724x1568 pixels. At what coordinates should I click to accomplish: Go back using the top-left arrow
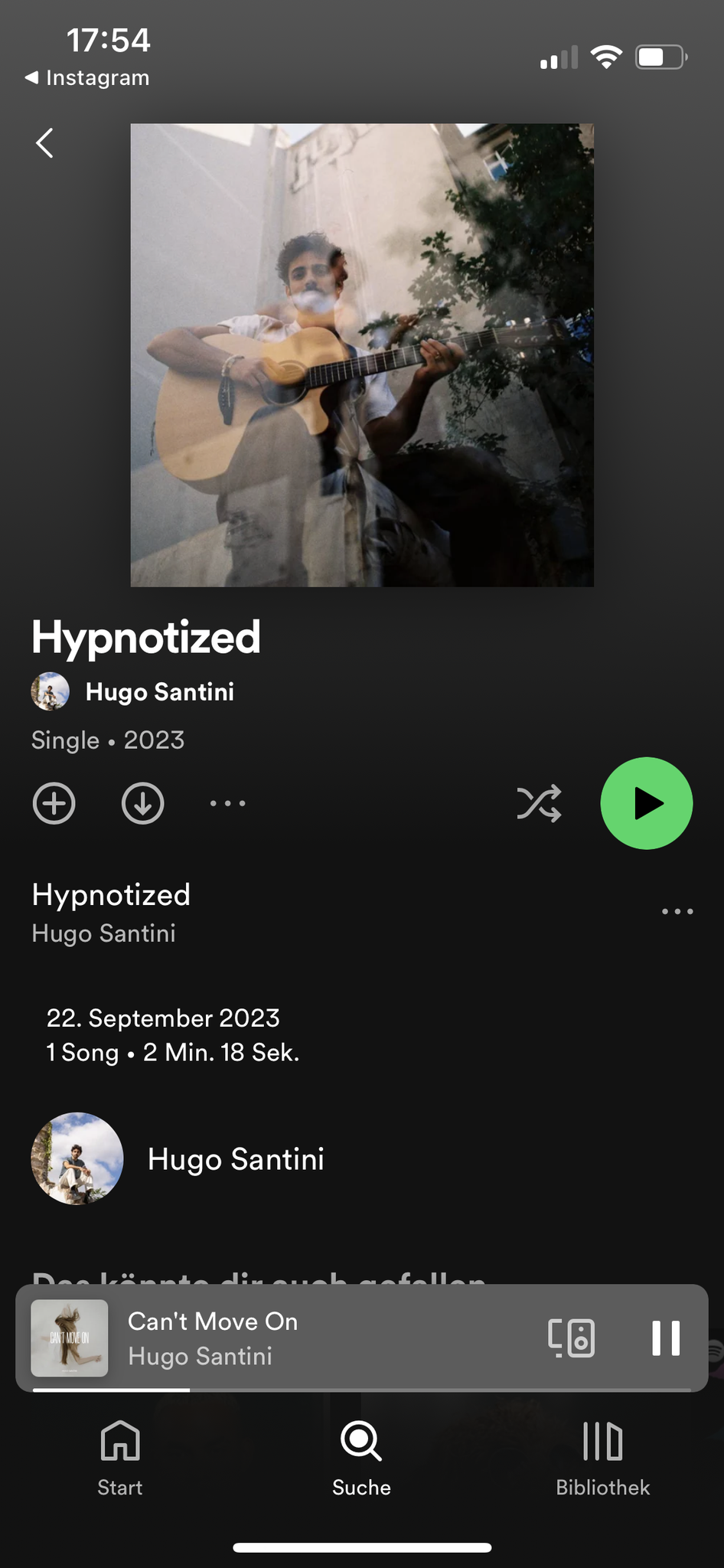pyautogui.click(x=45, y=143)
